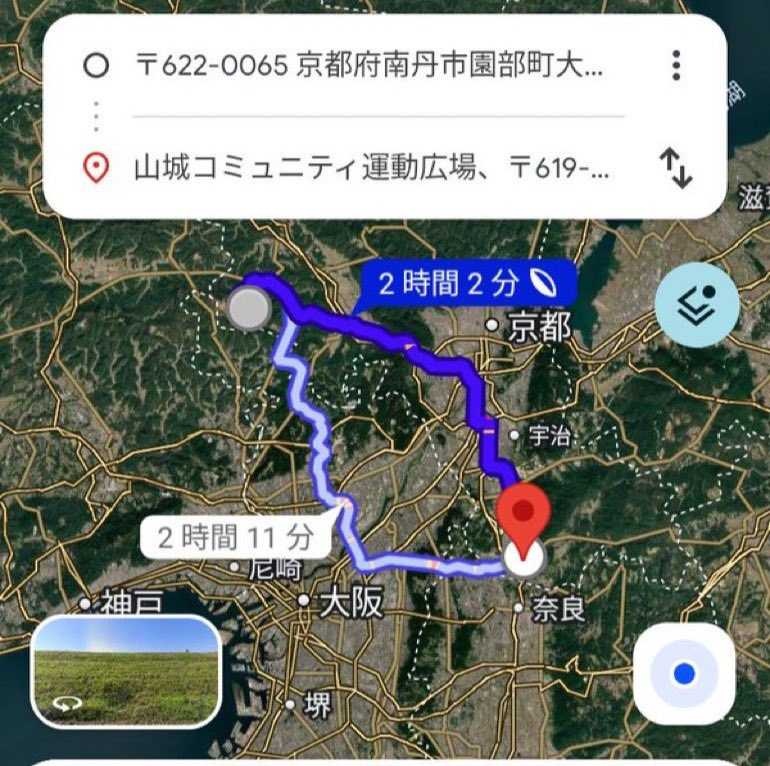Open the route overflow menu
Viewport: 770px width, 766px height.
tap(677, 66)
